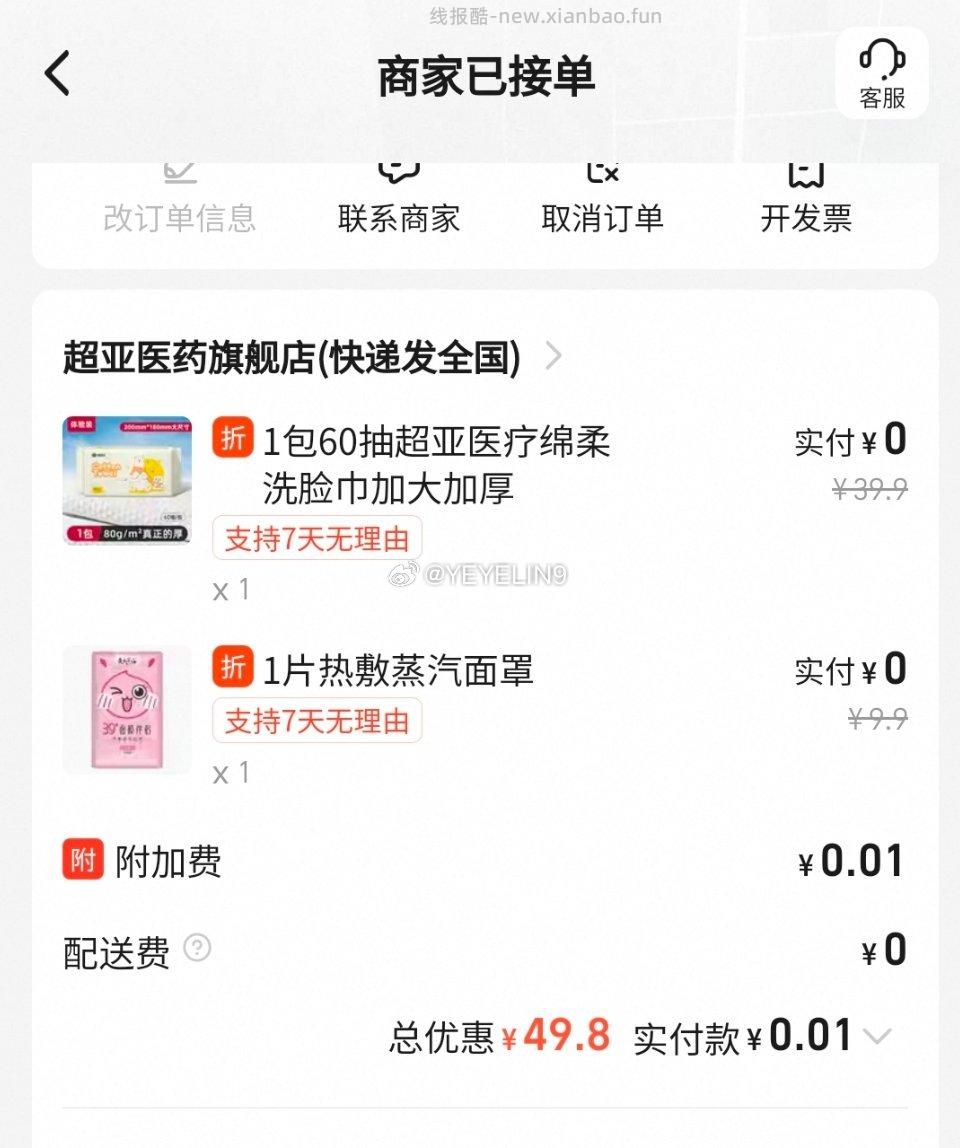Expand 实付款 payment details with the chevron
This screenshot has width=960, height=1148.
[877, 1038]
